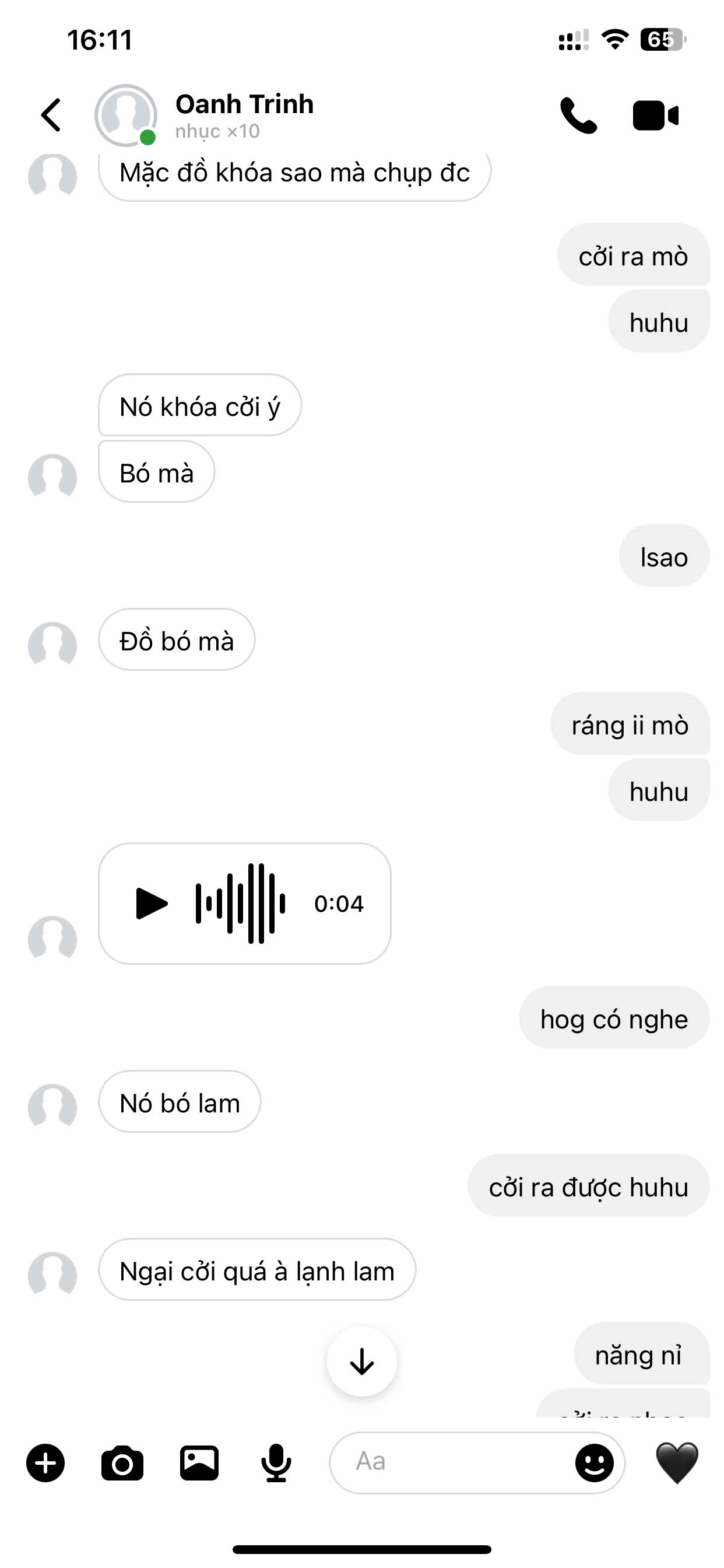
Task: Open Oanh Trinh's chat details
Action: pyautogui.click(x=244, y=114)
